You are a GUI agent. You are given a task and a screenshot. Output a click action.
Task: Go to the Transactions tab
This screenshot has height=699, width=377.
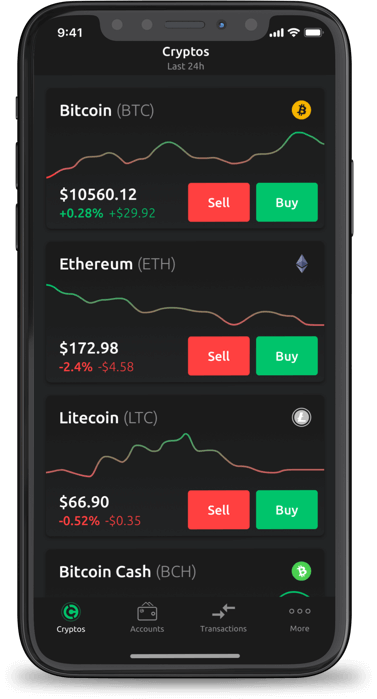pos(223,619)
